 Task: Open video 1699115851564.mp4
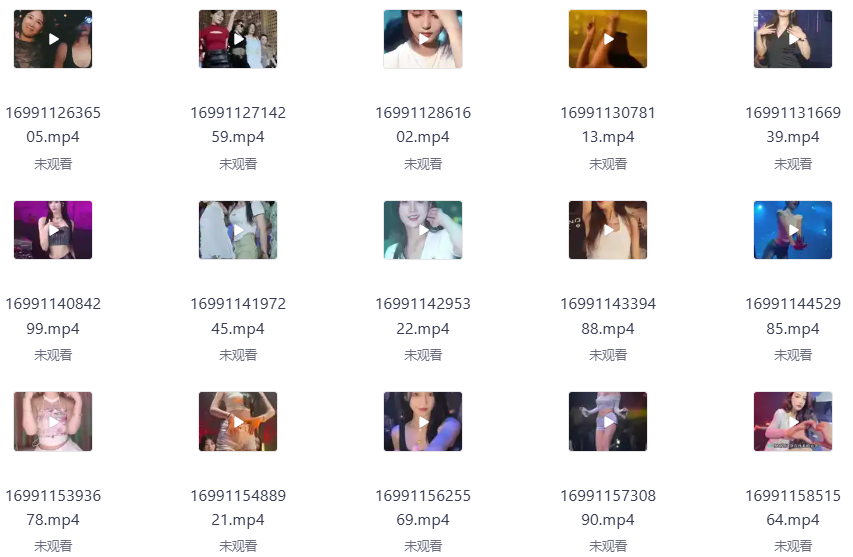[x=793, y=422]
